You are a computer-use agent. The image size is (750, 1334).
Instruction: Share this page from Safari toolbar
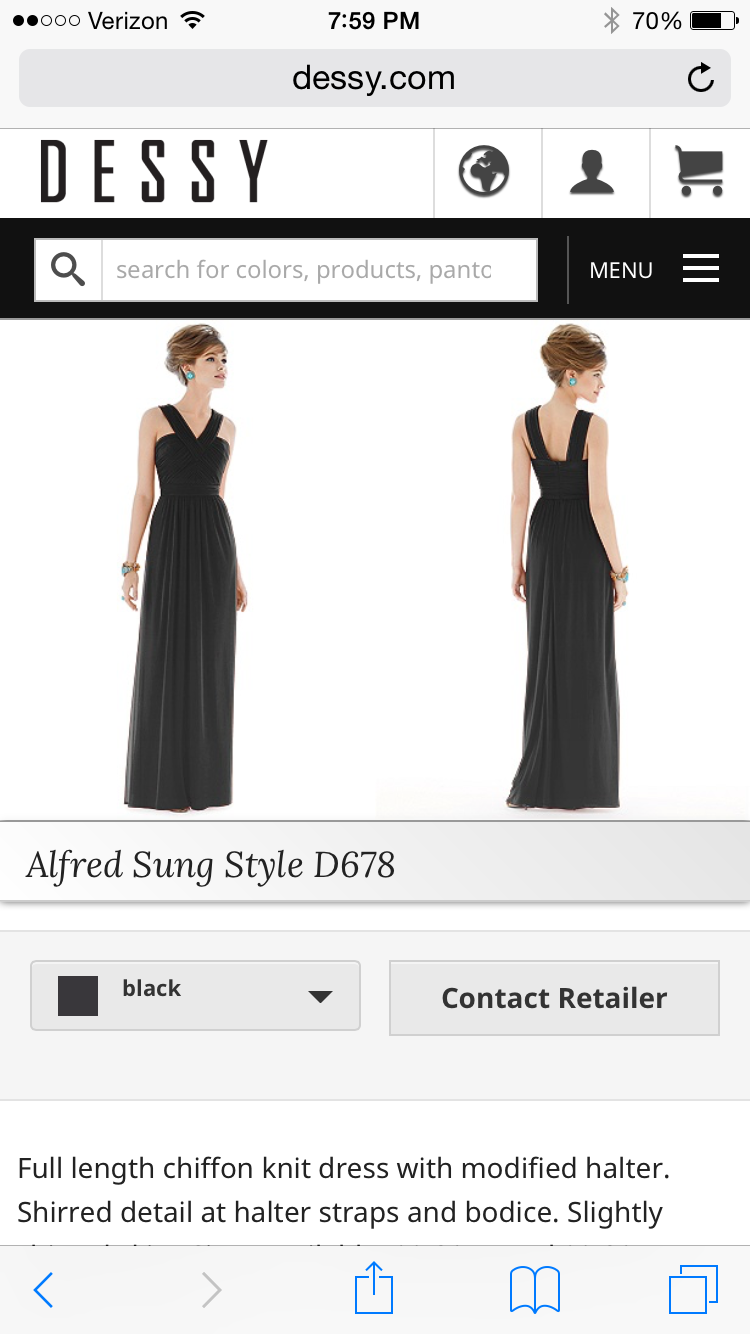click(374, 1289)
